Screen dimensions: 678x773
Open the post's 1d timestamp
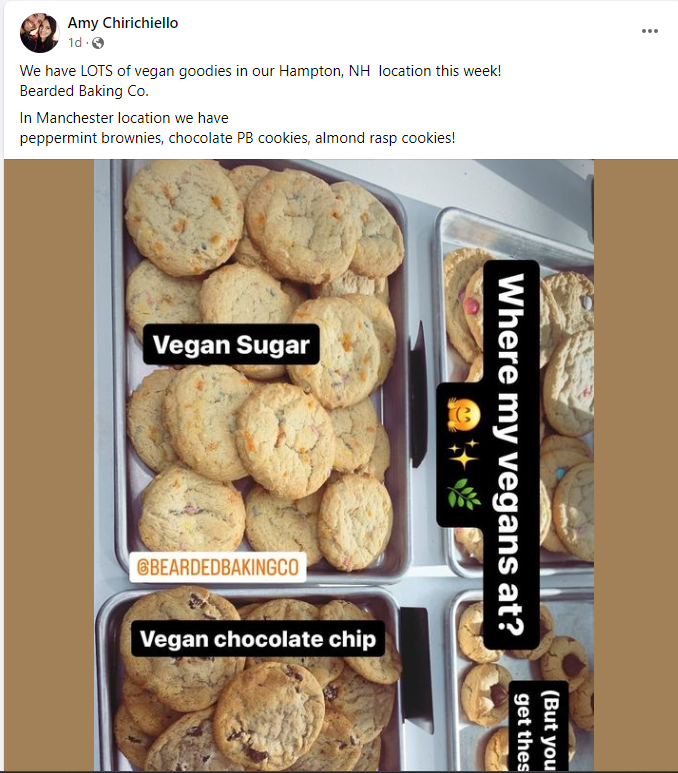[x=75, y=43]
